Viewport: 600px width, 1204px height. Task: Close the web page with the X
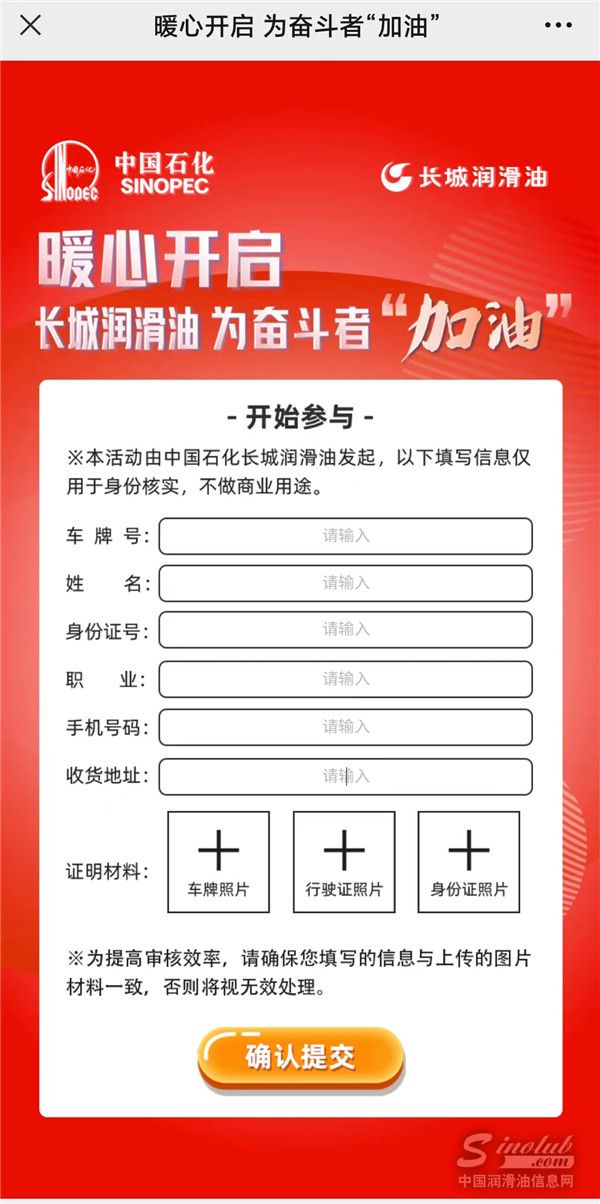pyautogui.click(x=31, y=26)
